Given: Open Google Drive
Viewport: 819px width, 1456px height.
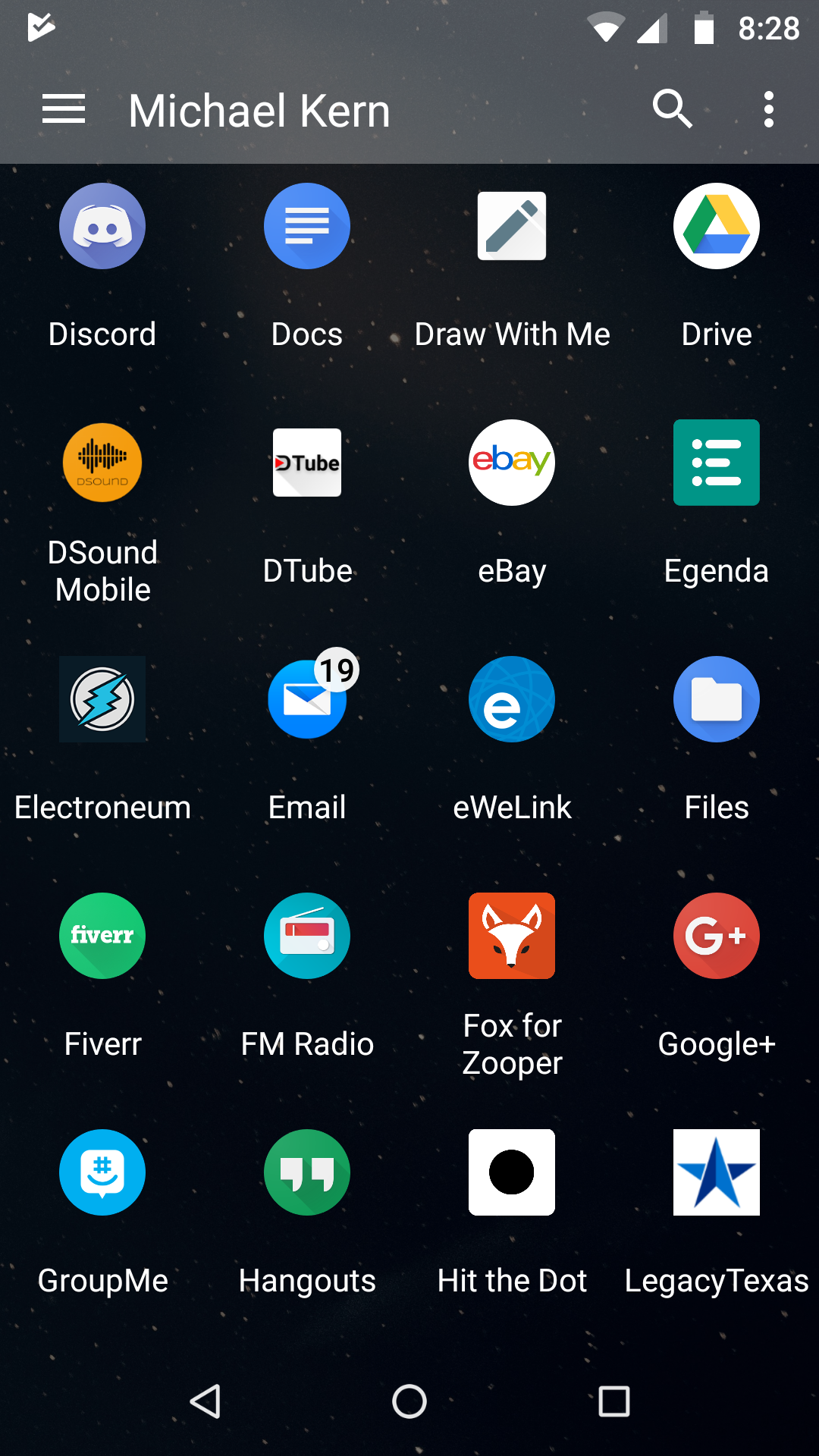Looking at the screenshot, I should point(717,227).
